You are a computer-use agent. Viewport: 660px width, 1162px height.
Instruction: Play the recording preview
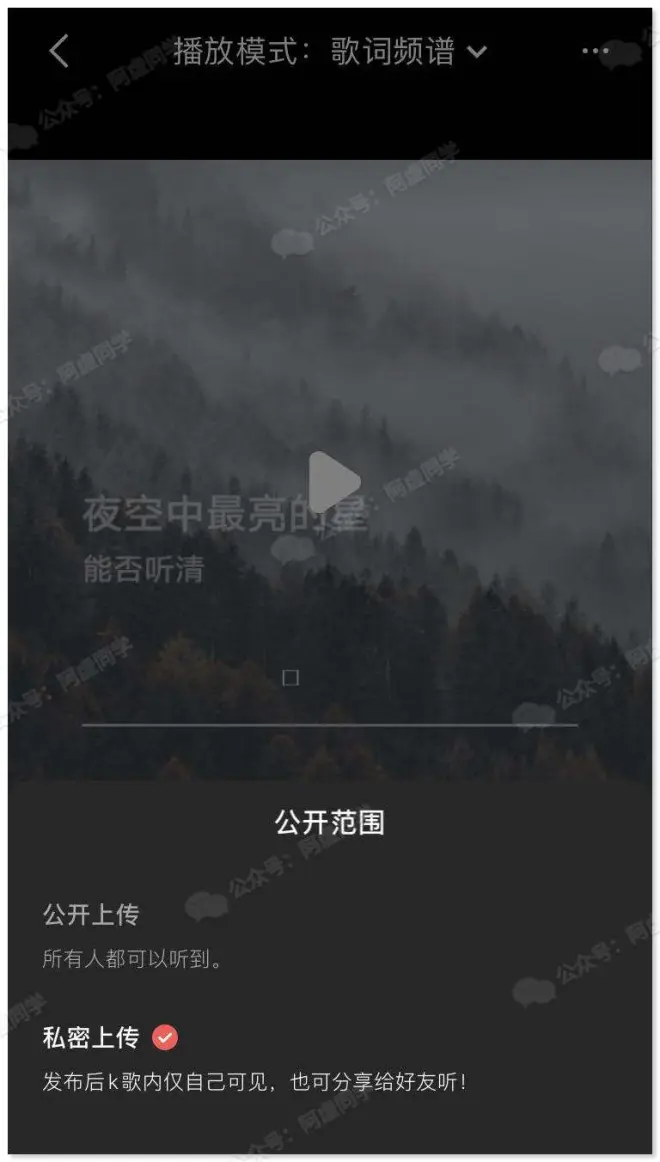pos(332,483)
